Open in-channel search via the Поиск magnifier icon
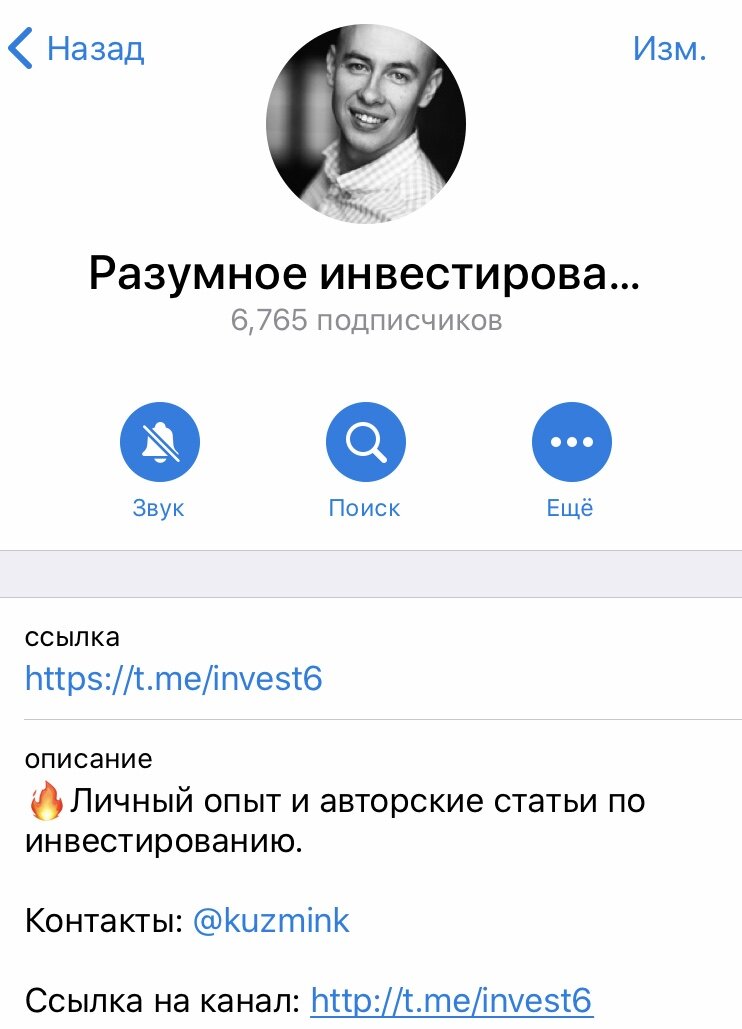Image resolution: width=742 pixels, height=1029 pixels. 366,440
